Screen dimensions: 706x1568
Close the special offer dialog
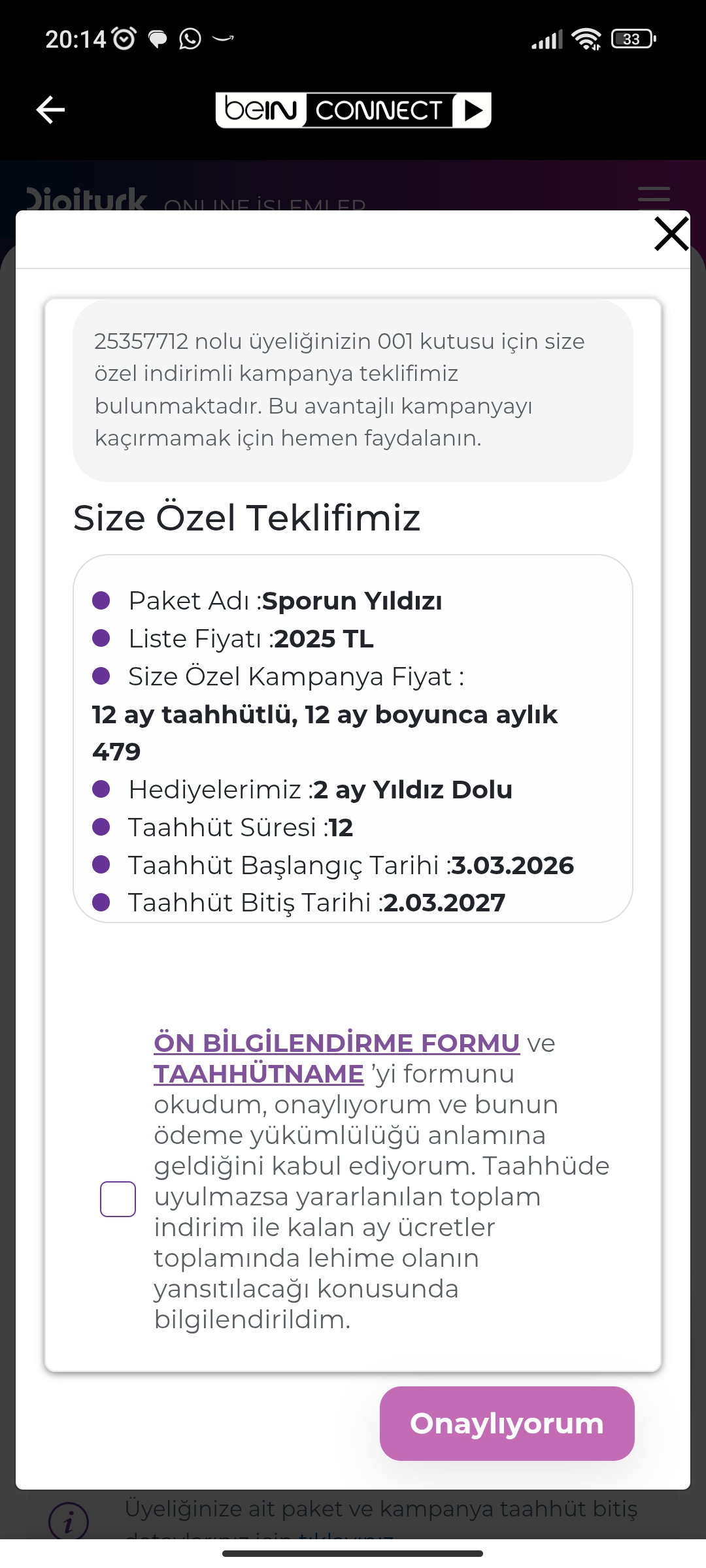(671, 235)
